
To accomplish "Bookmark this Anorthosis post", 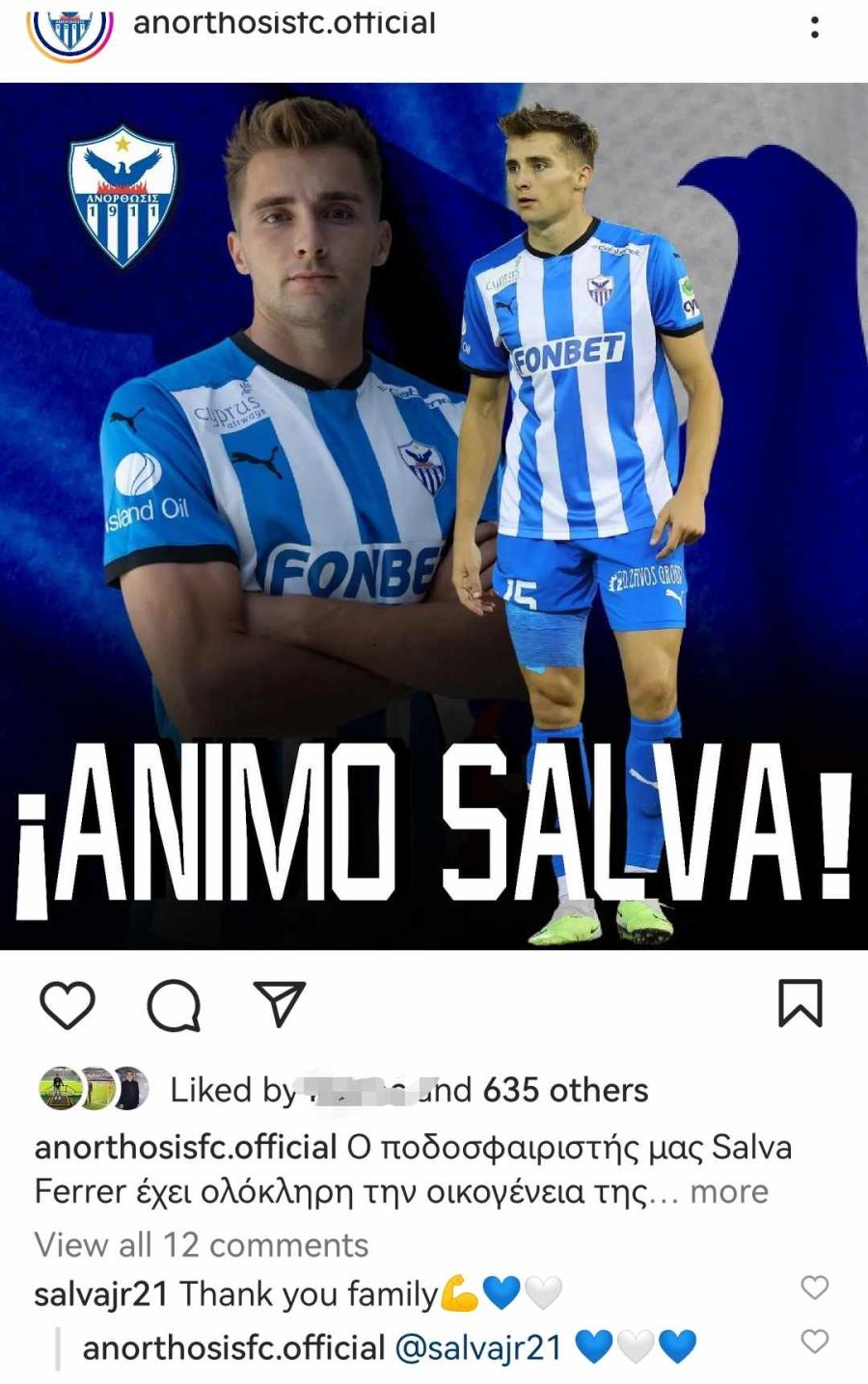I will click(800, 1003).
